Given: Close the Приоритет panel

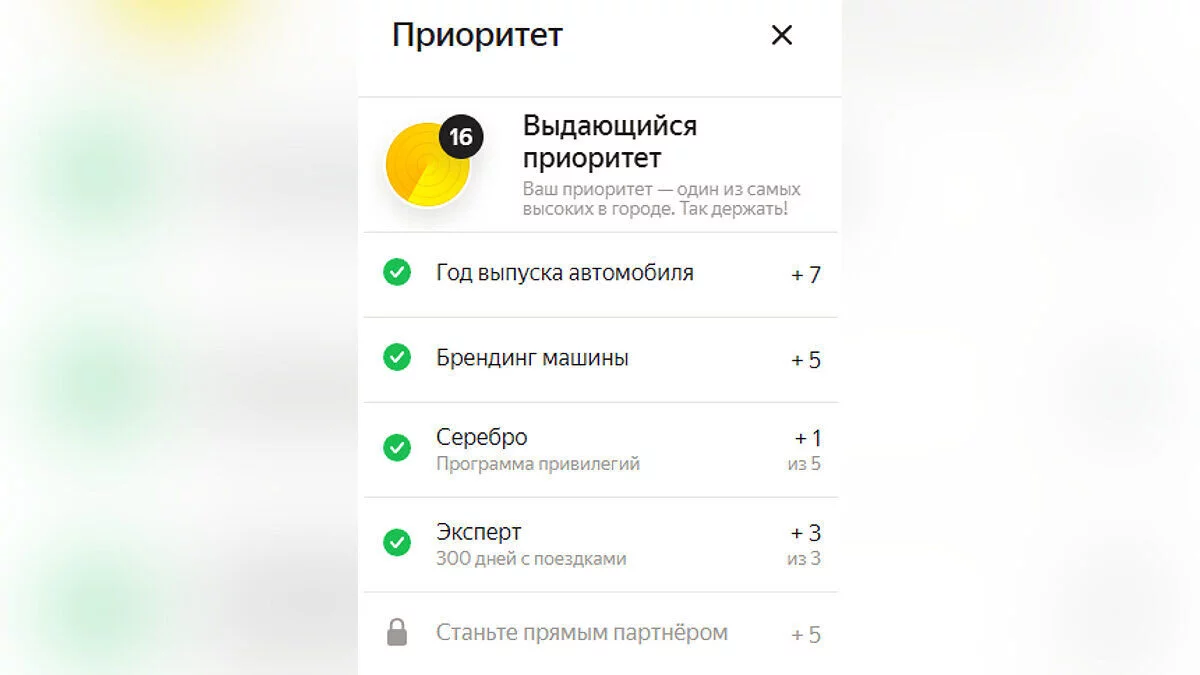Looking at the screenshot, I should [781, 35].
